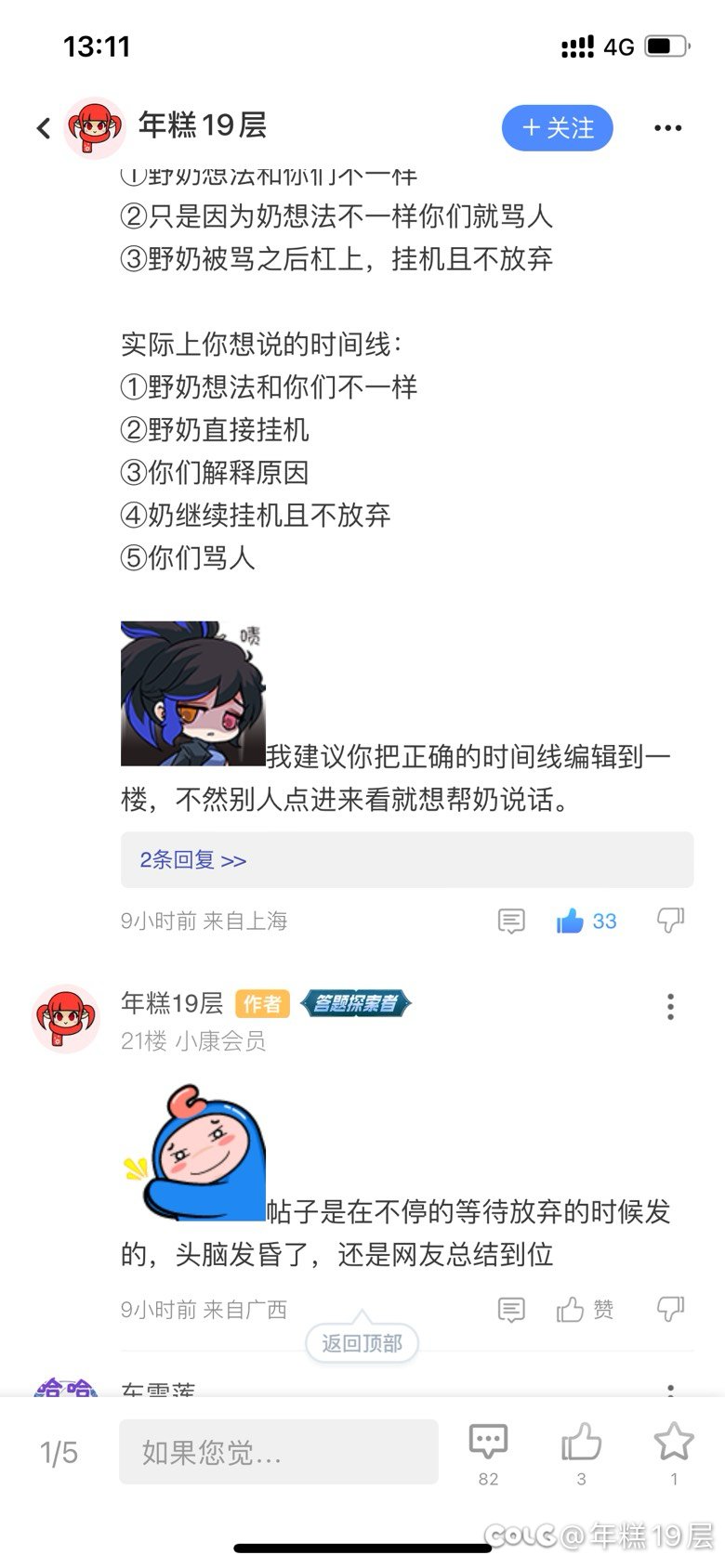Open the 1/5 page indicator
725x1568 pixels.
[59, 1453]
